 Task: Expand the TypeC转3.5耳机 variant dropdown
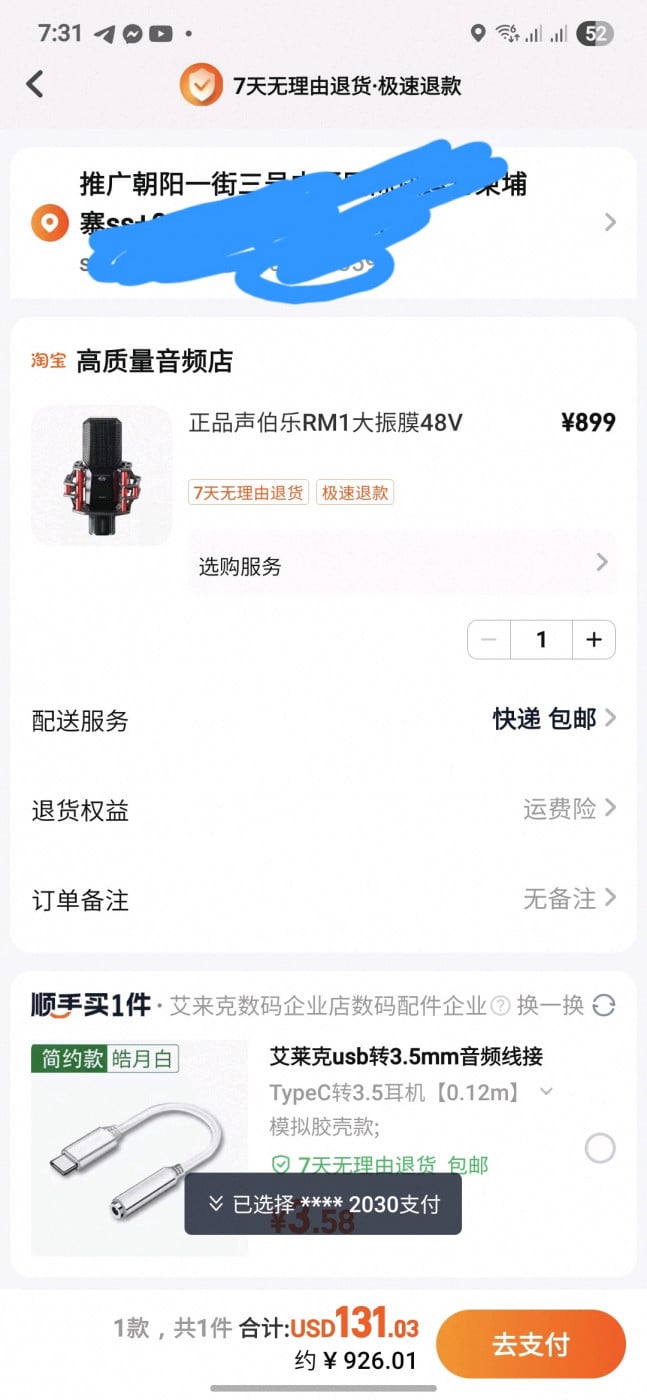546,1092
